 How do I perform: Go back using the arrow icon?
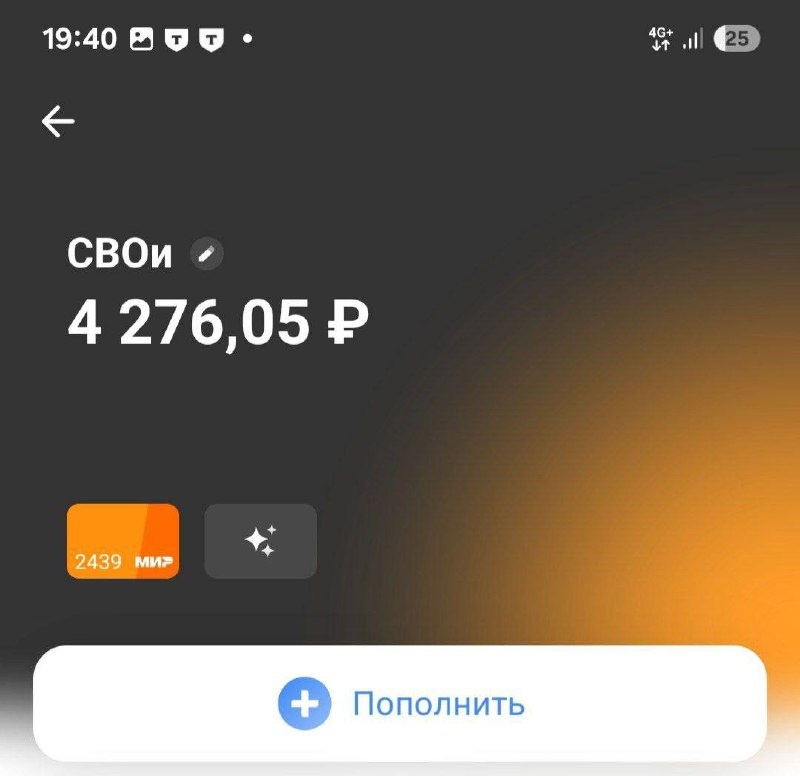[58, 121]
